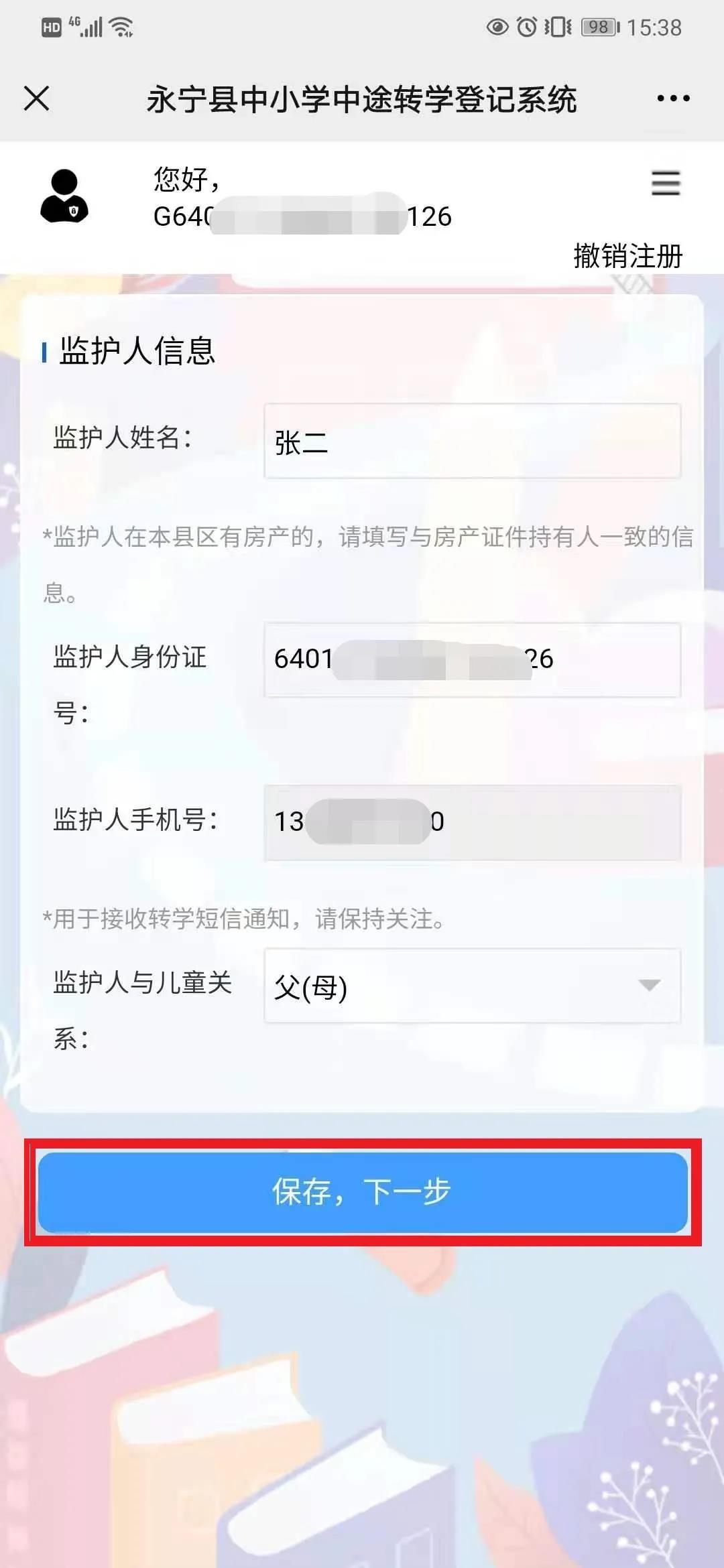Expand the guardian relationship dropdown 父(母)
724x1568 pixels.
coord(472,986)
